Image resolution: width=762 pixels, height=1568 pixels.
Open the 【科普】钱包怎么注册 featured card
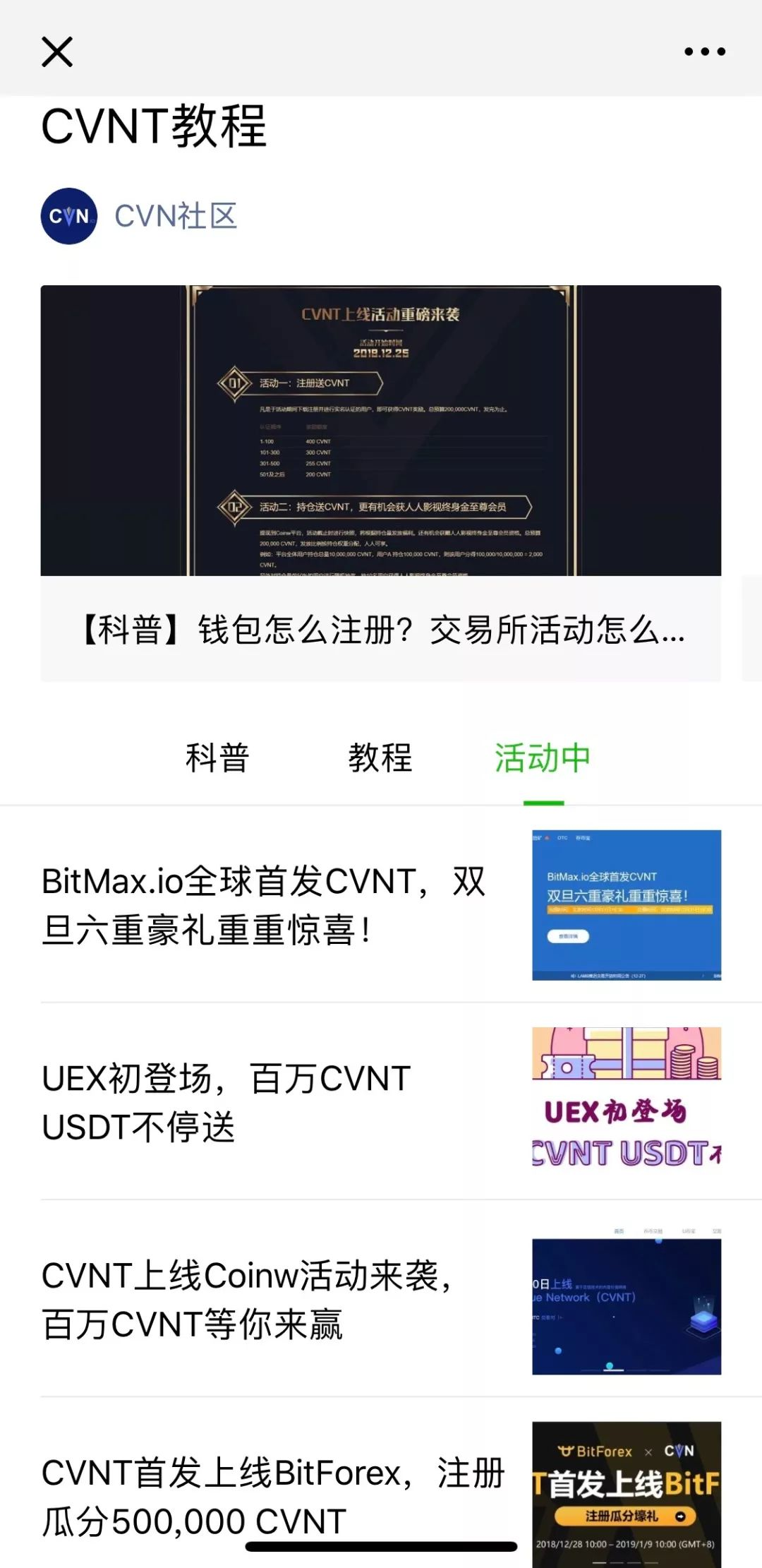381,484
